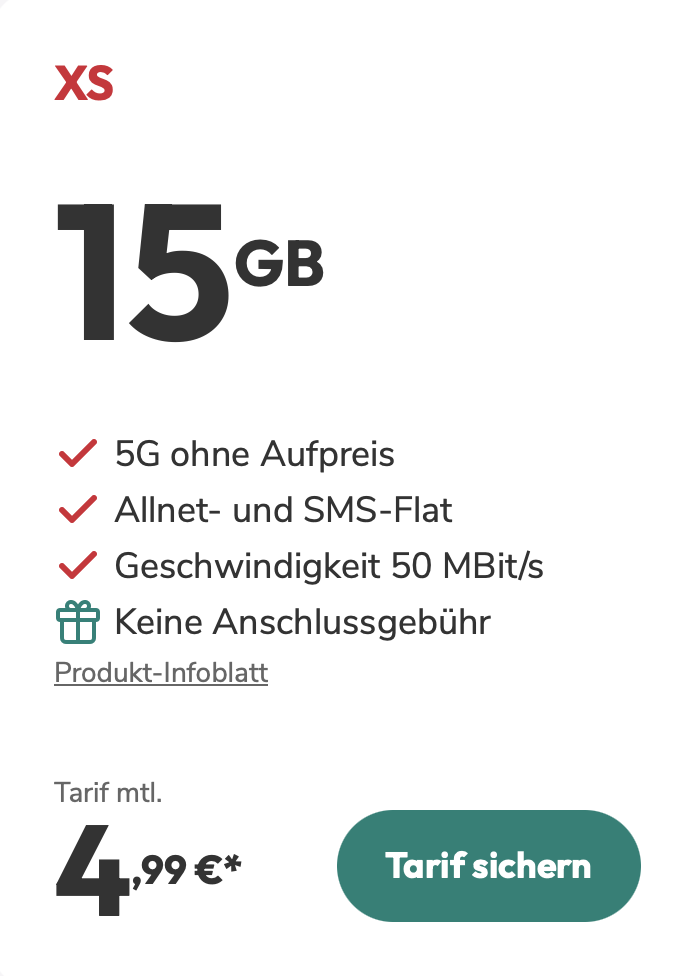Open the Produkt-Infoblatt link
680x976 pixels.
(x=161, y=673)
